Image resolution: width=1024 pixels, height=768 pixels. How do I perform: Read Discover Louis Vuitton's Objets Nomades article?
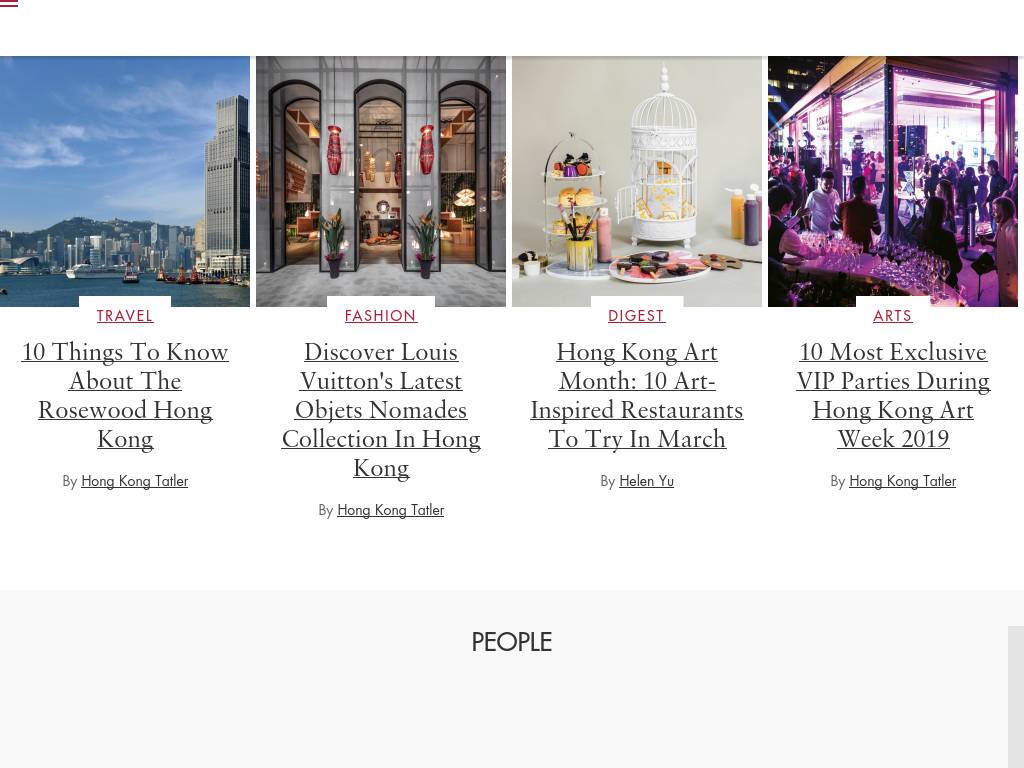point(381,410)
